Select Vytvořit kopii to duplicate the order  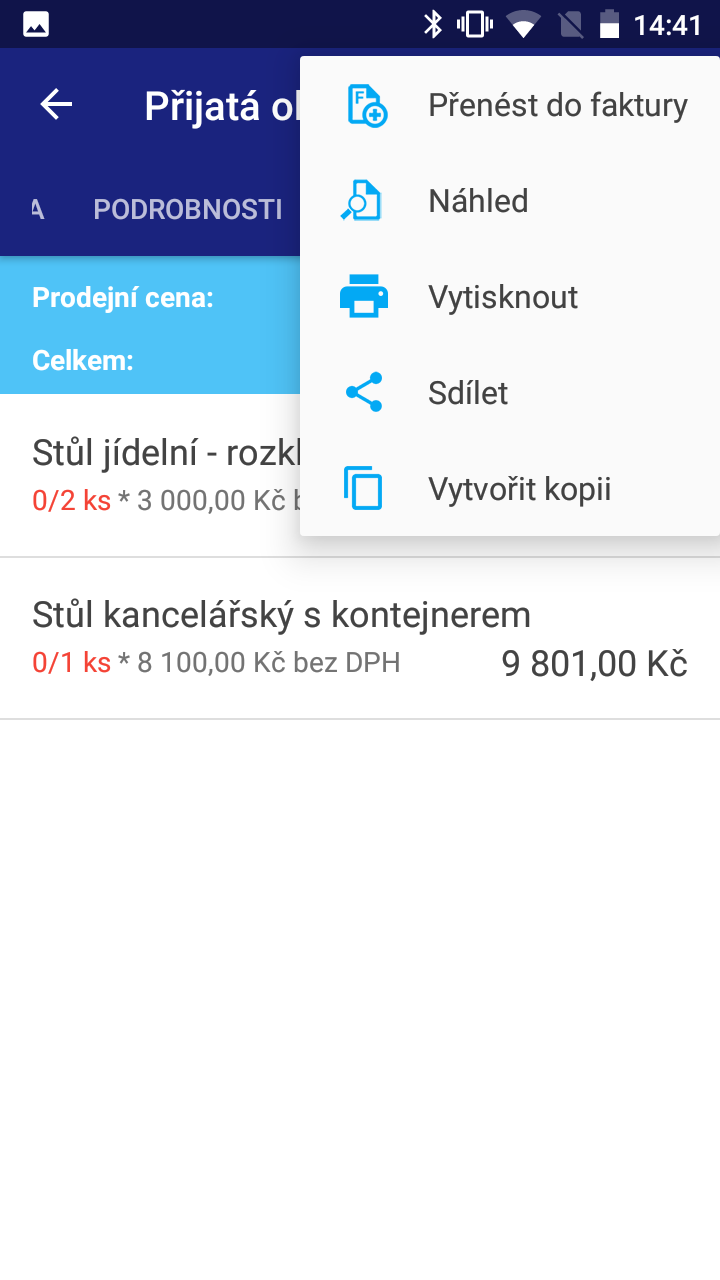click(510, 489)
